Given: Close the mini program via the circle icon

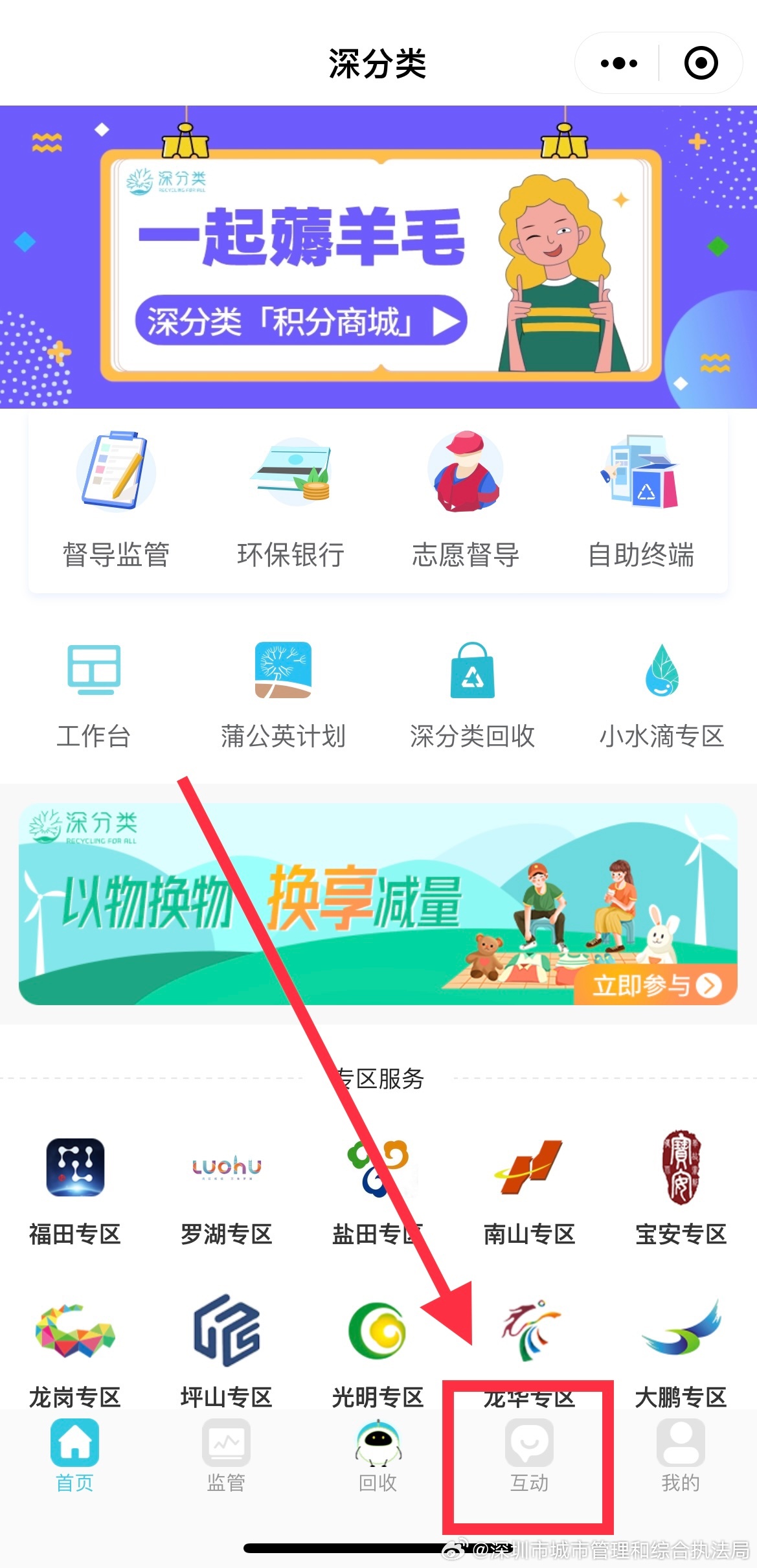Looking at the screenshot, I should (x=701, y=63).
